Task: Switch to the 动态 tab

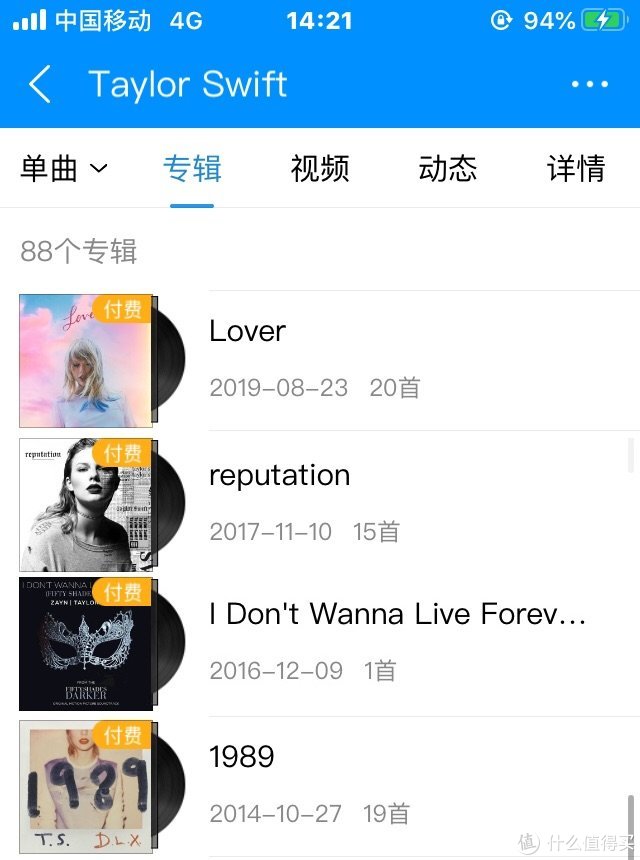Action: click(447, 168)
